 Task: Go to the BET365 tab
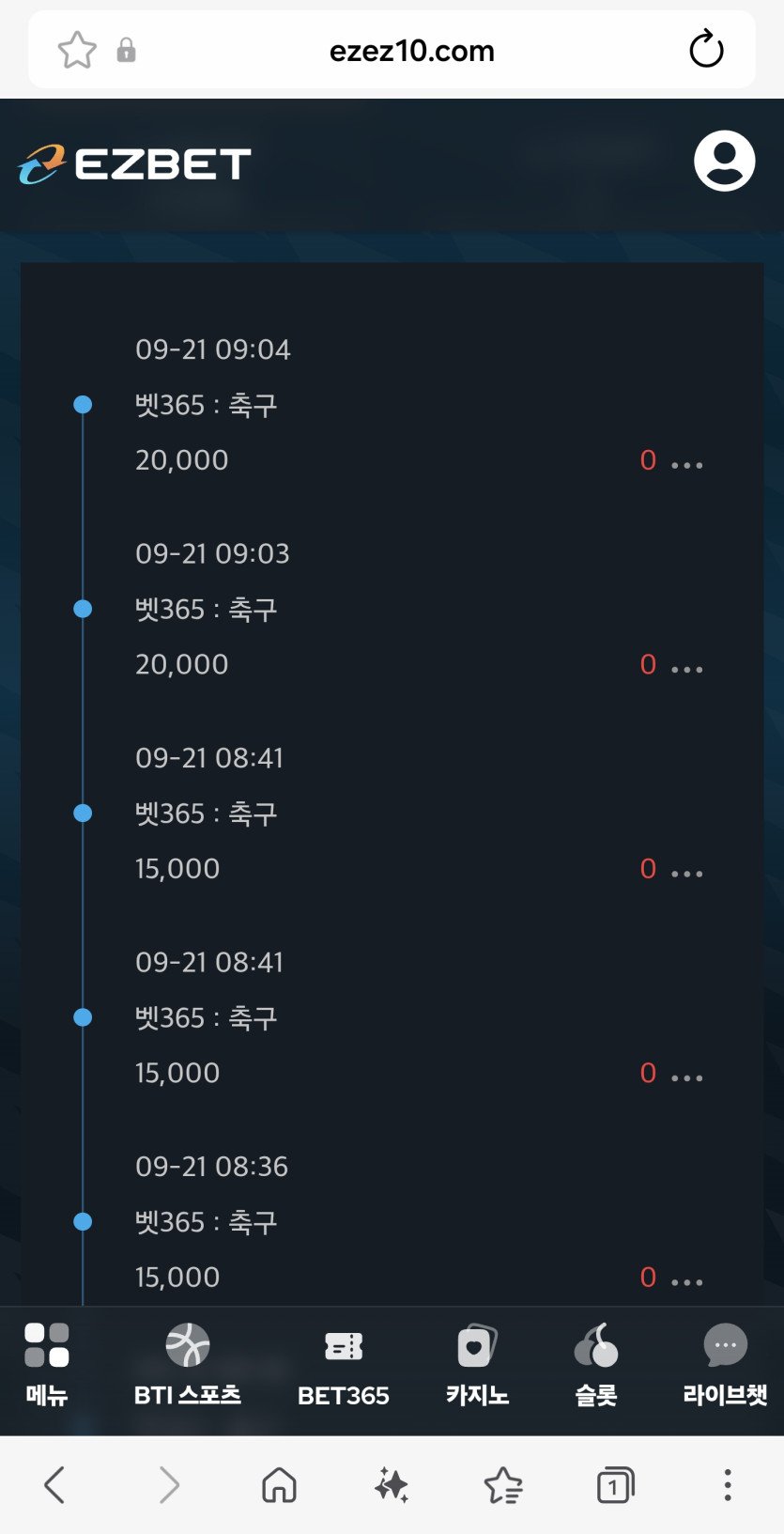(344, 1364)
